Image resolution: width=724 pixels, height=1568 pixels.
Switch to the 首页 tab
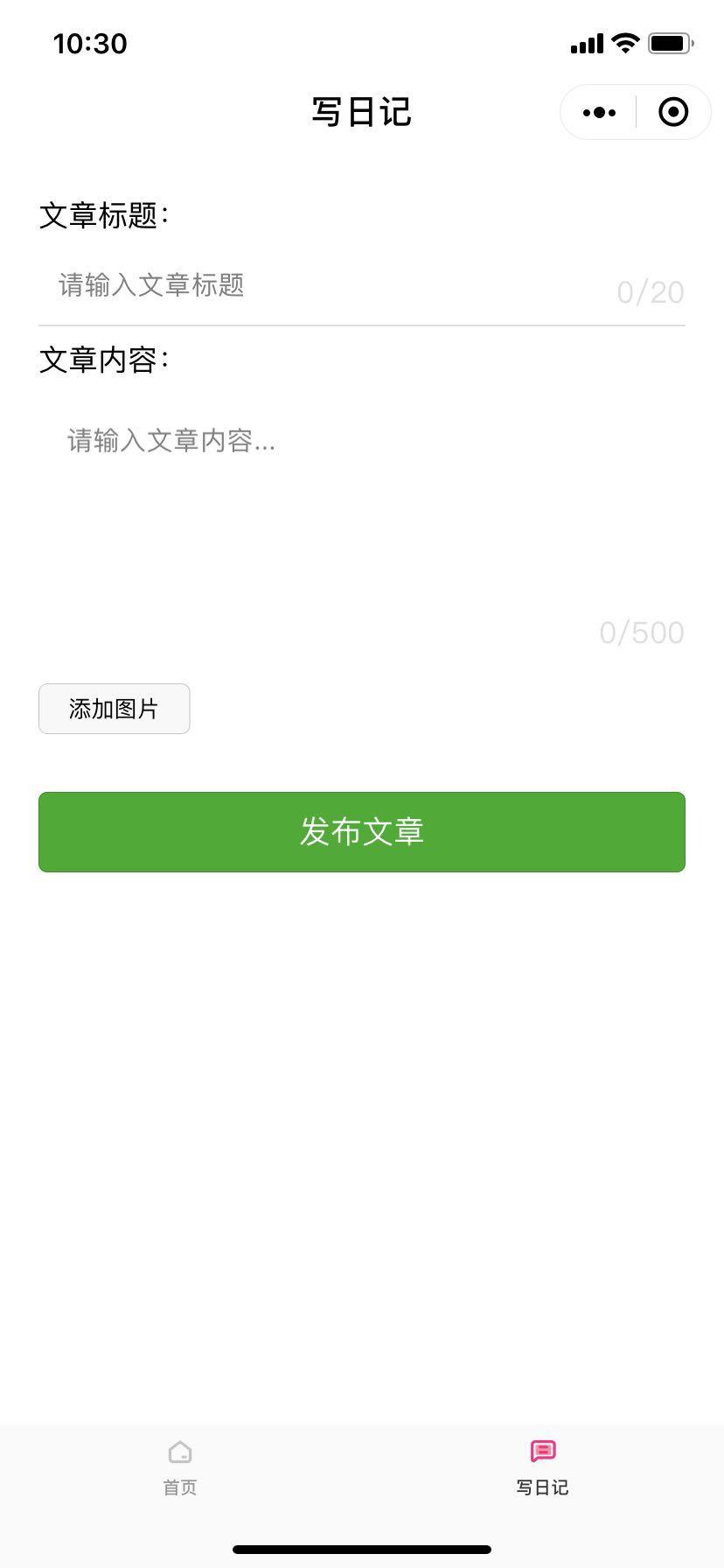click(180, 1466)
